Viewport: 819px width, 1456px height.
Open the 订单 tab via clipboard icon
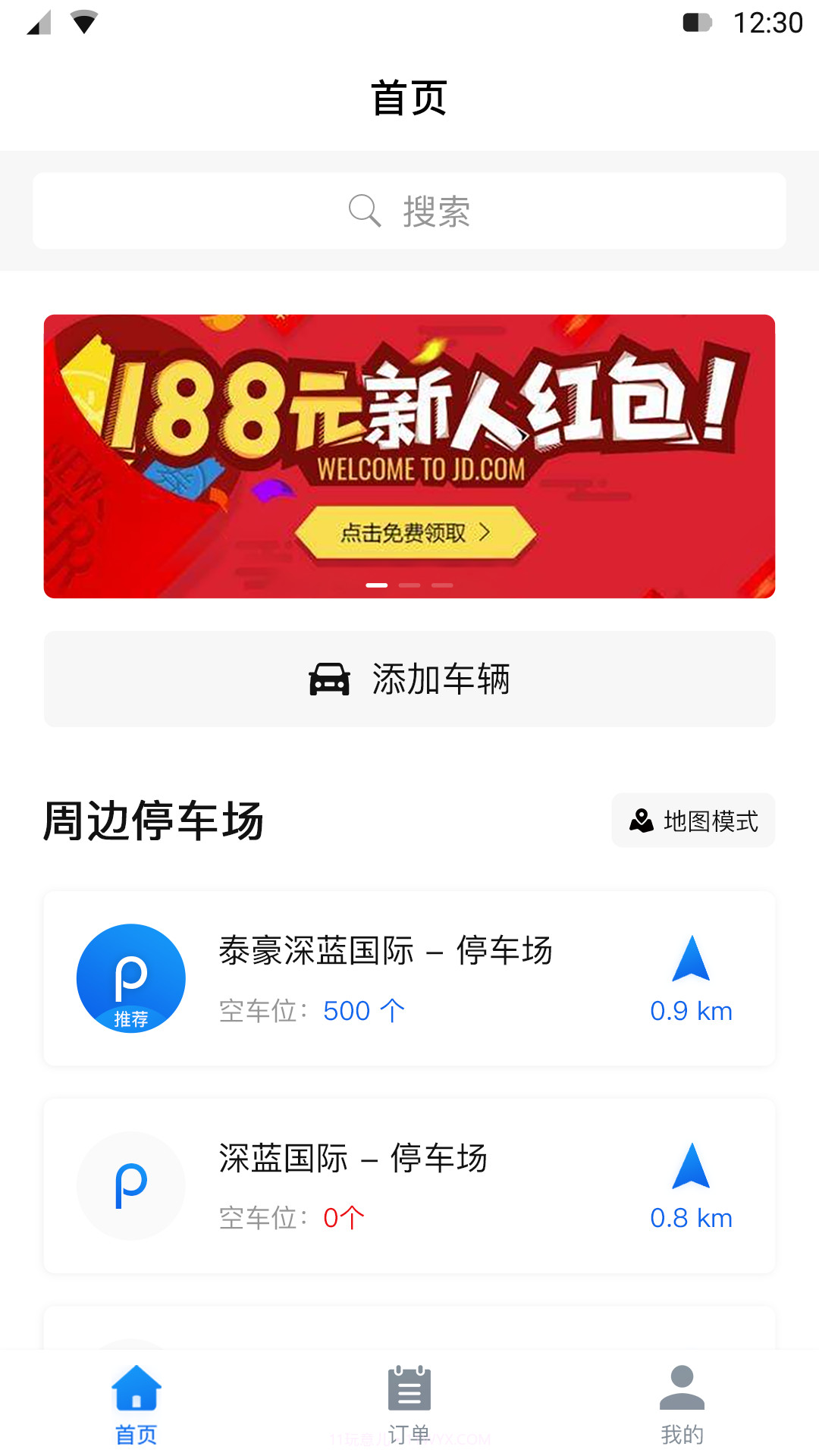coord(409,1389)
